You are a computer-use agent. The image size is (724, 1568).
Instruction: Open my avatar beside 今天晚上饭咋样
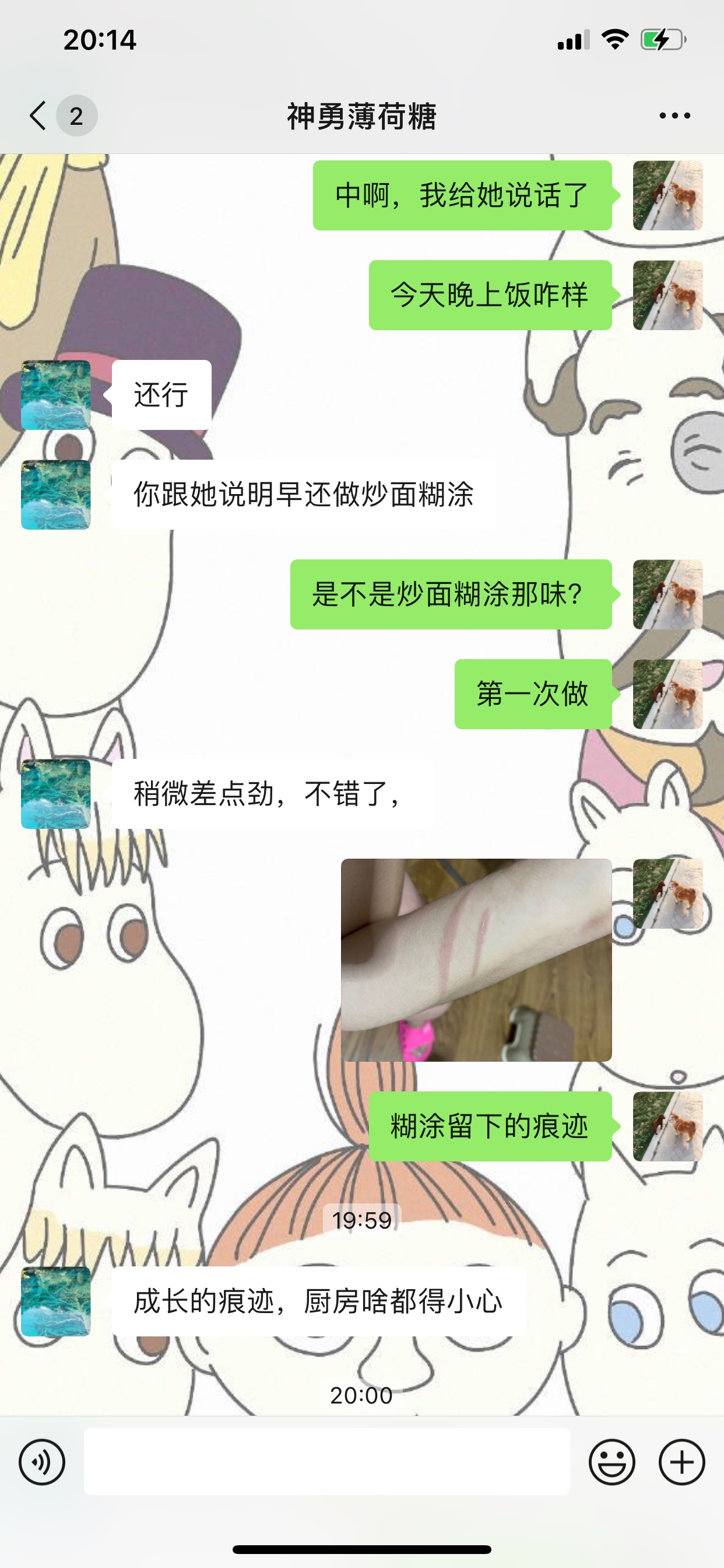667,295
